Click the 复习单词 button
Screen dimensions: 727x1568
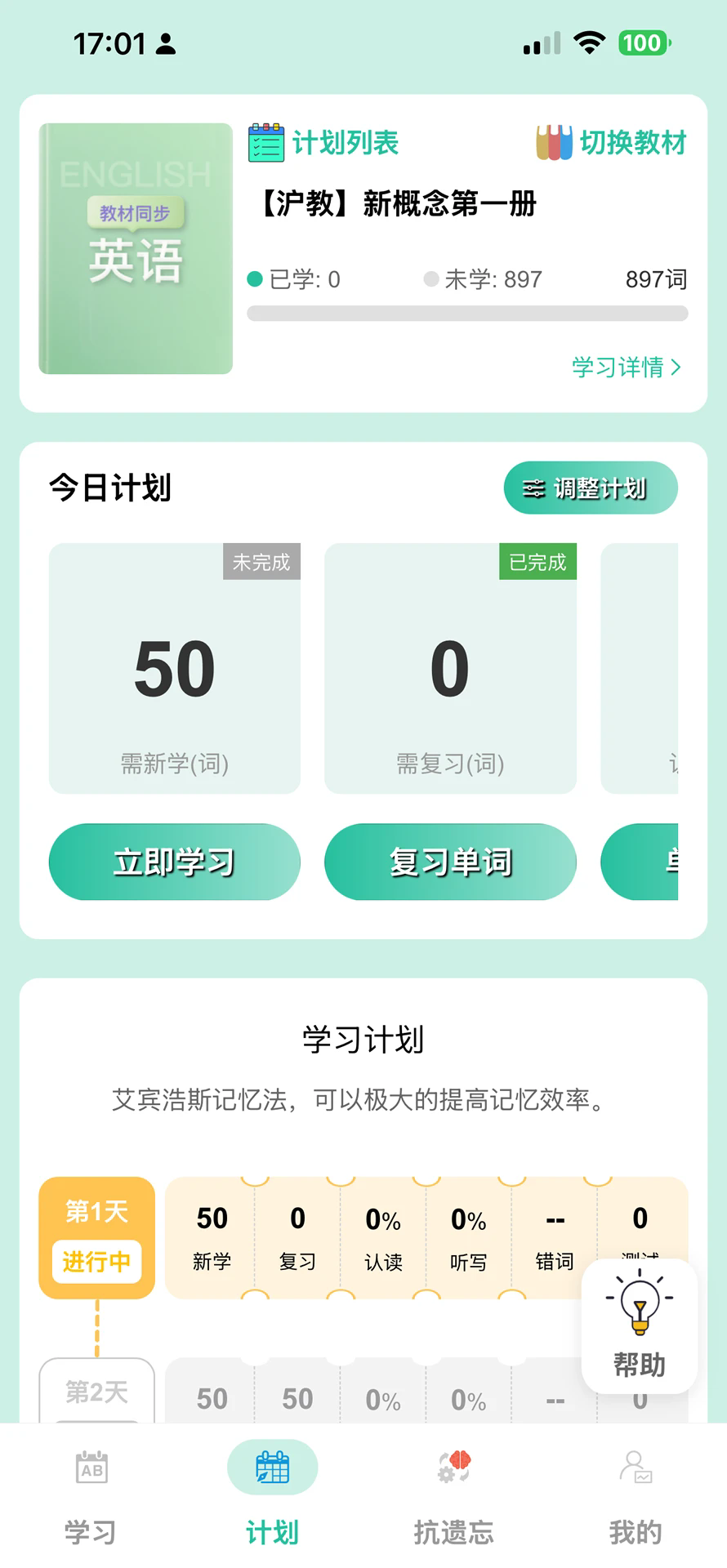coord(450,862)
